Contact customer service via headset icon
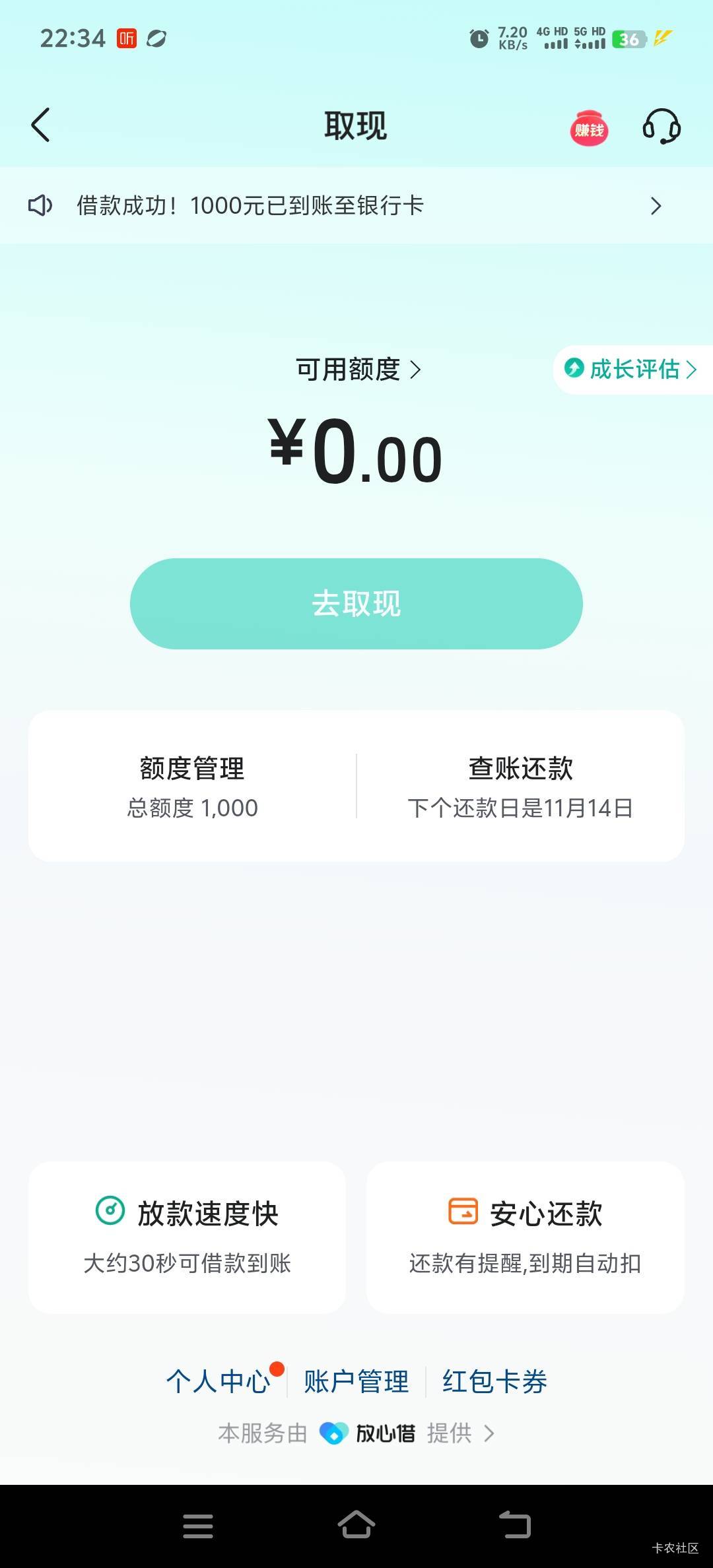This screenshot has width=713, height=1568. click(x=662, y=126)
